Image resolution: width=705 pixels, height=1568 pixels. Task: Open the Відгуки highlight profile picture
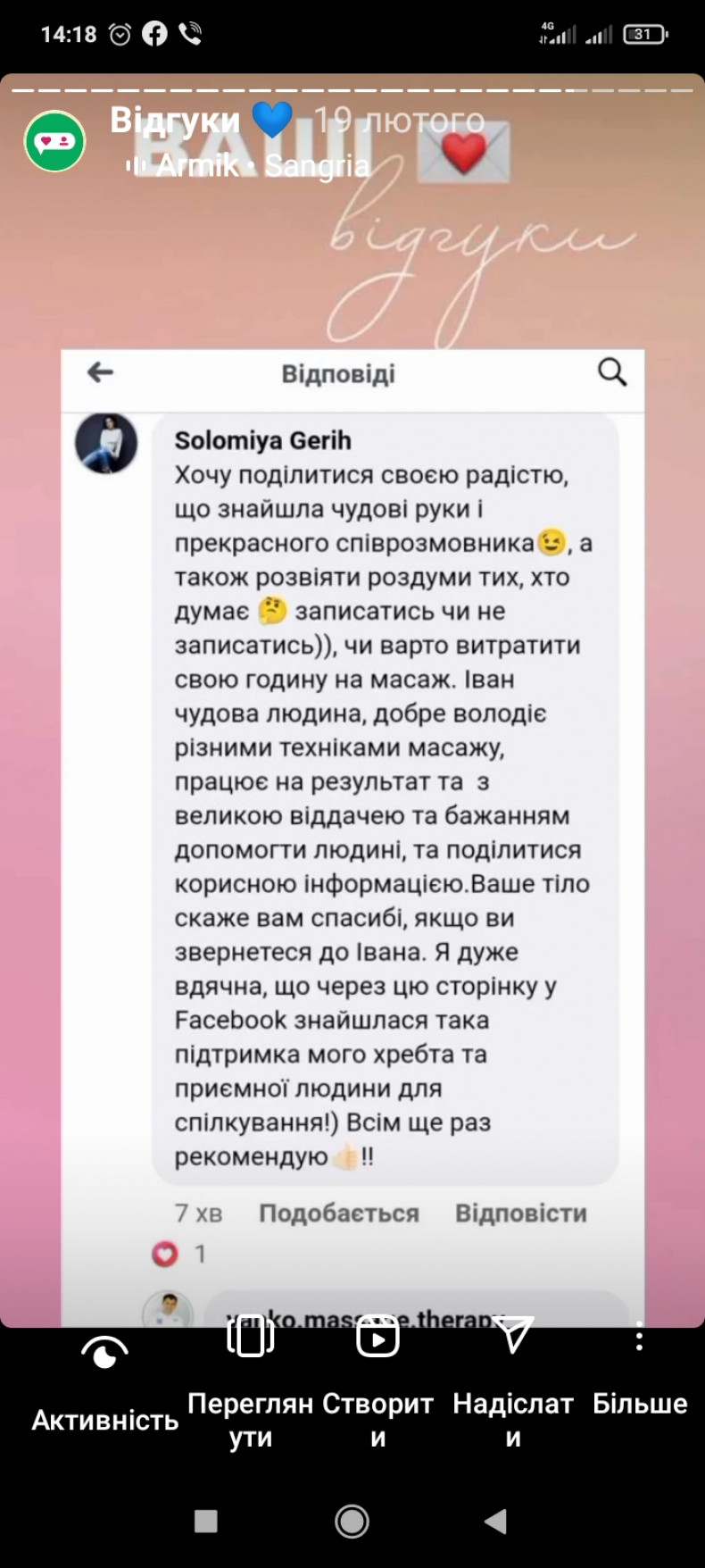[x=54, y=141]
